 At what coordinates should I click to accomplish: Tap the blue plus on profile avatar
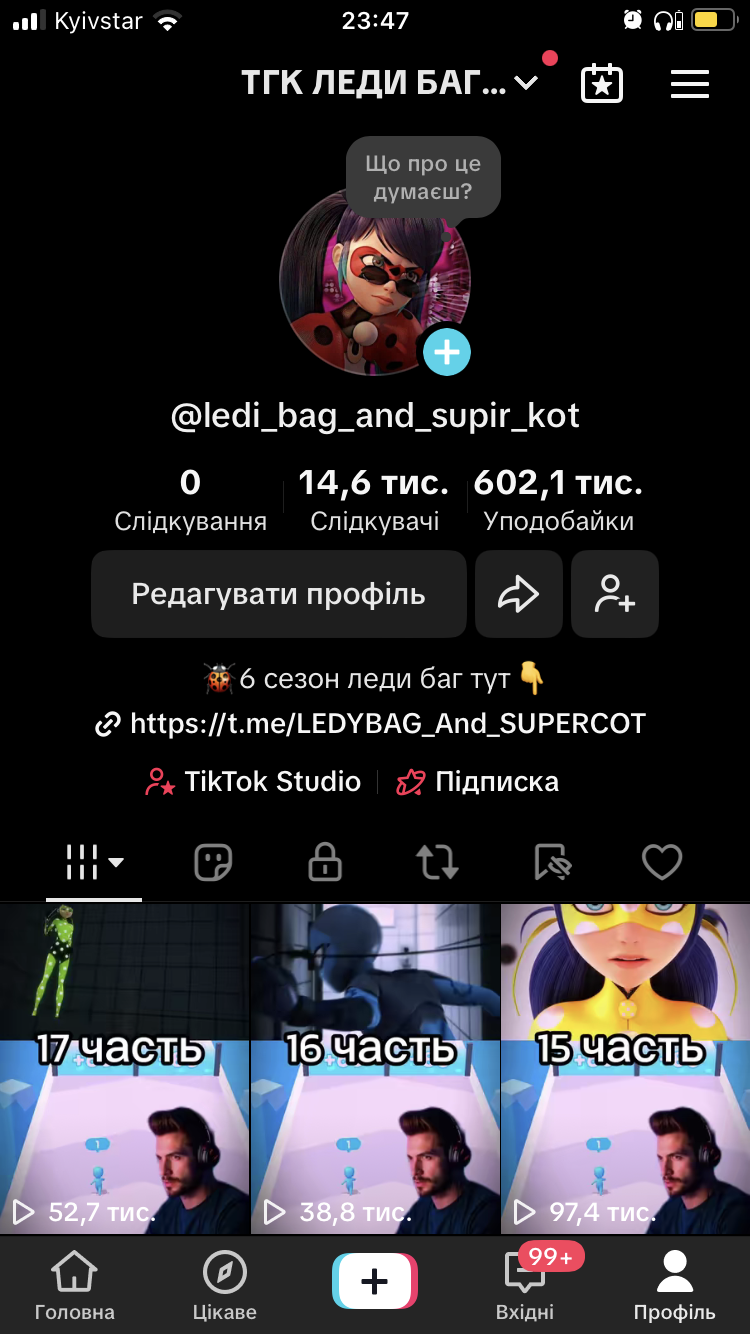tap(446, 352)
